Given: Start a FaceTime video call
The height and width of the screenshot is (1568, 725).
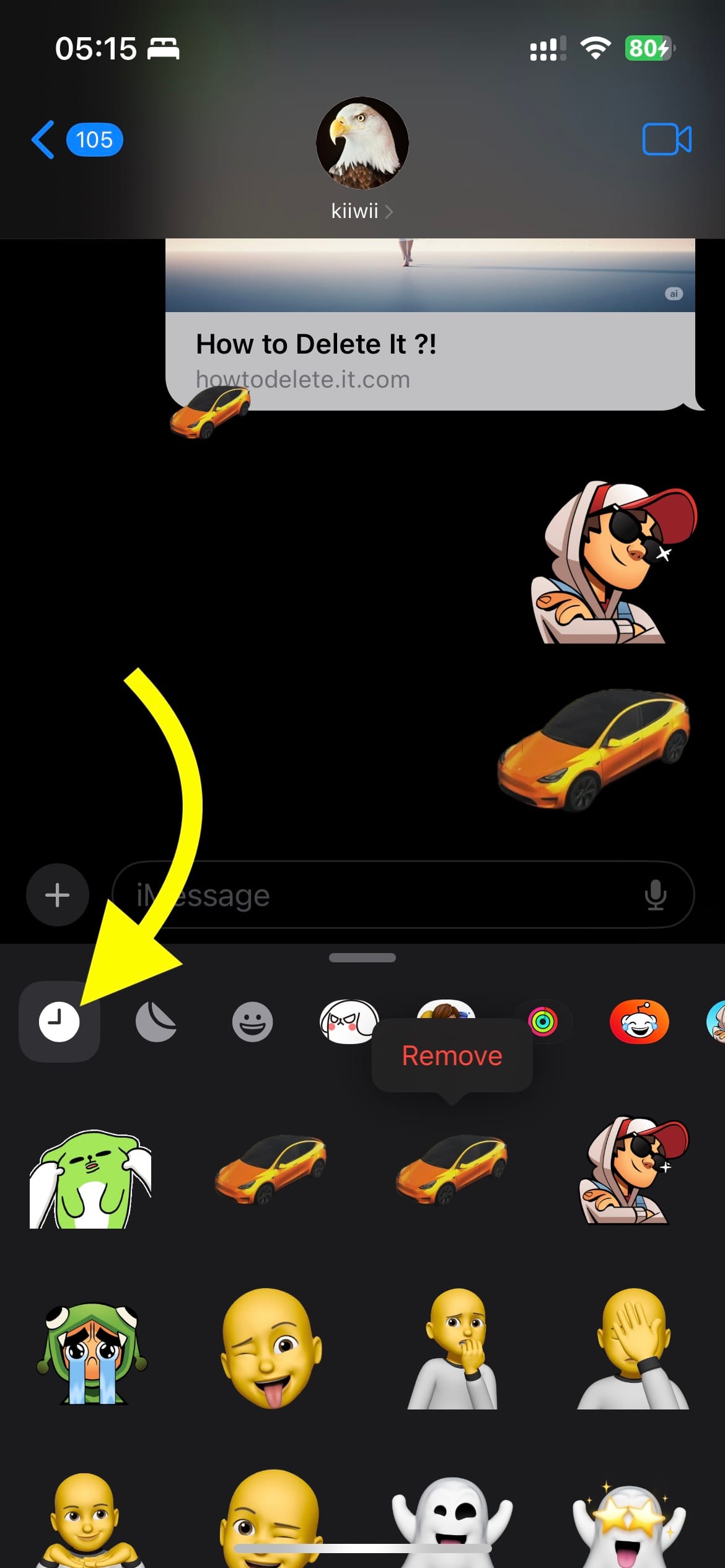Looking at the screenshot, I should (667, 139).
